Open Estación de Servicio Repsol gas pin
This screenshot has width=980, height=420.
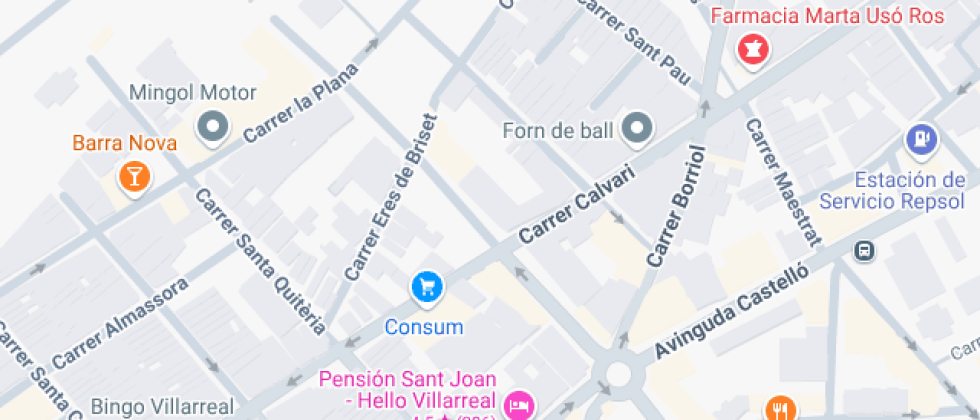pyautogui.click(x=921, y=140)
